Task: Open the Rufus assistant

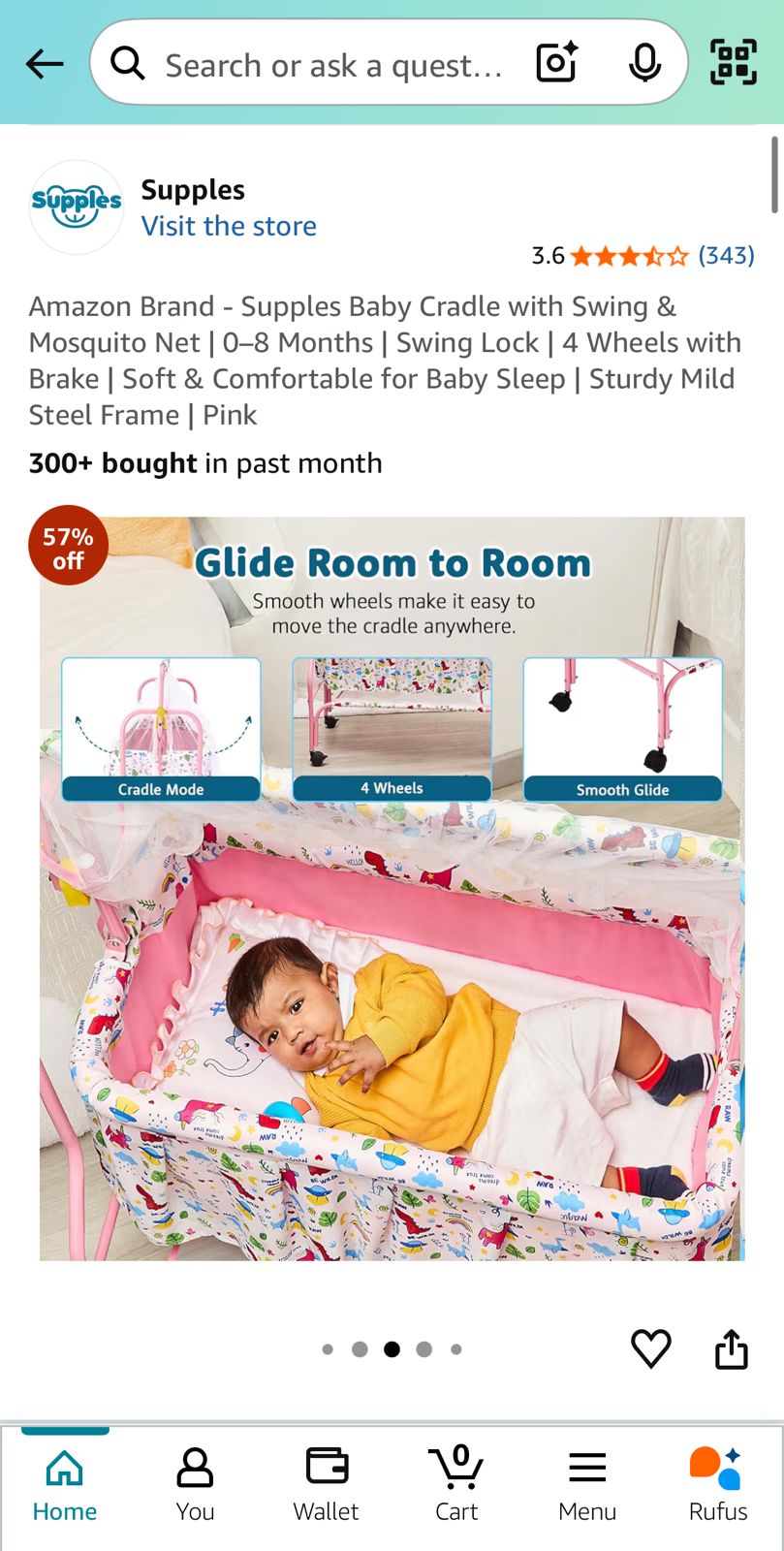Action: tap(717, 1485)
